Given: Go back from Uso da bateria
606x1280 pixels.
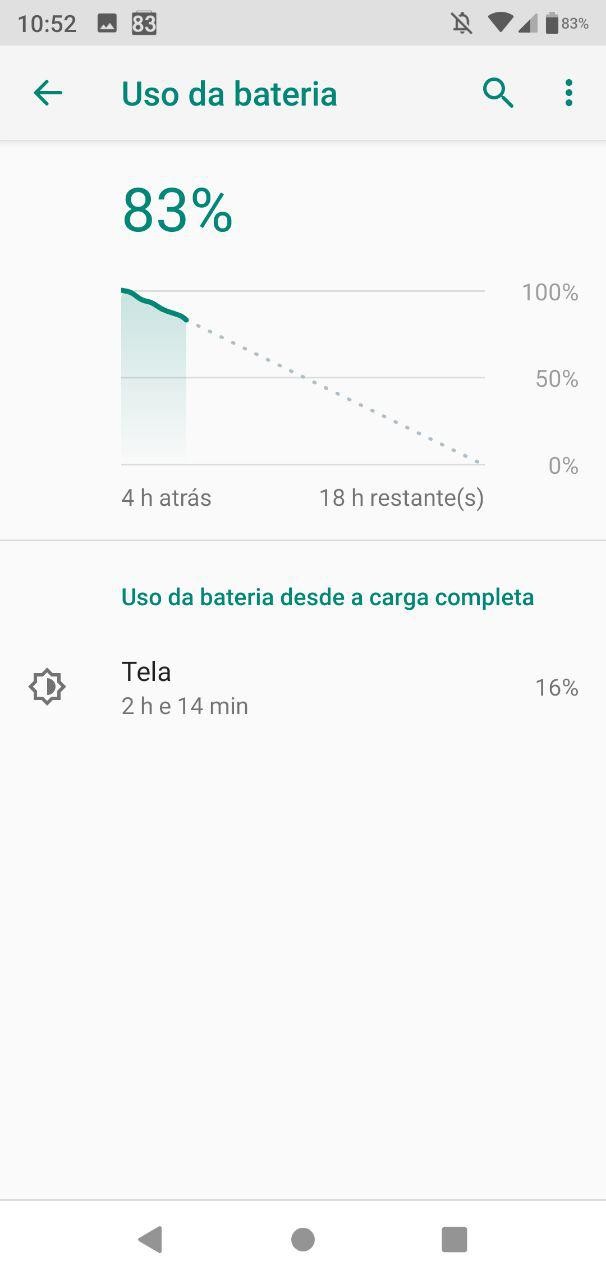Looking at the screenshot, I should pos(48,94).
